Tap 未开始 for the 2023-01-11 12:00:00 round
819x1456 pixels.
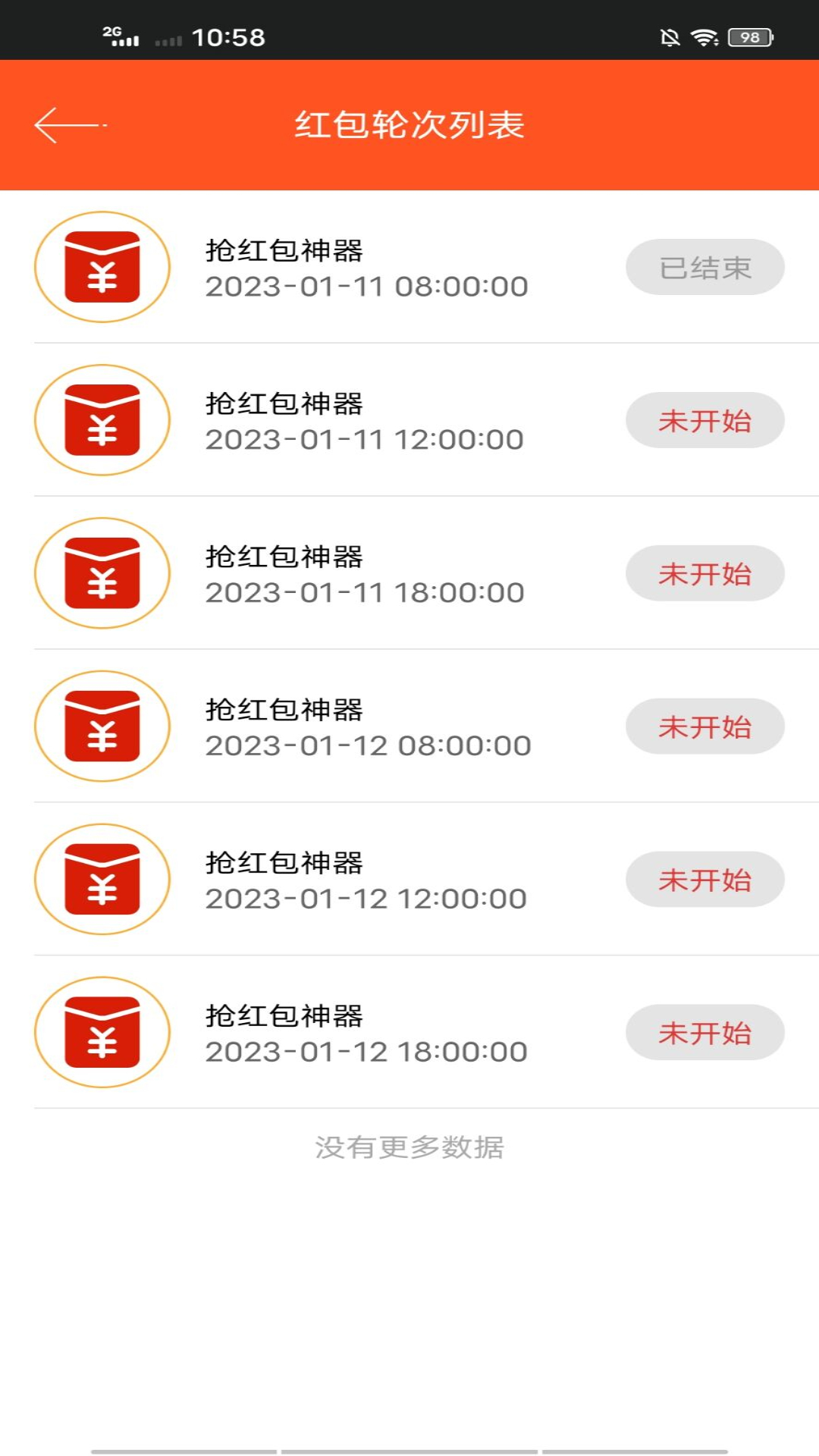coord(704,421)
